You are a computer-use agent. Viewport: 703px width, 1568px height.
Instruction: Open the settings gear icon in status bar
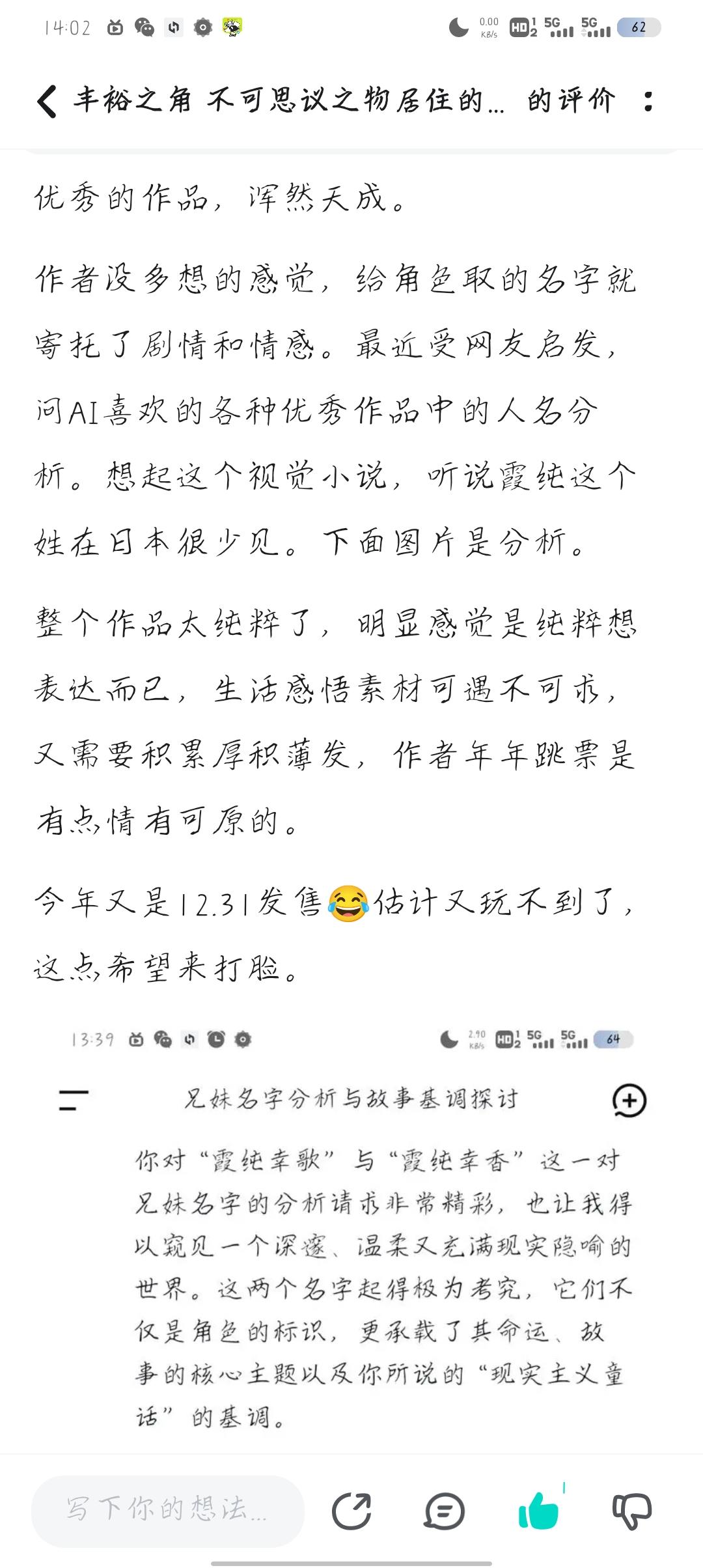[202, 27]
